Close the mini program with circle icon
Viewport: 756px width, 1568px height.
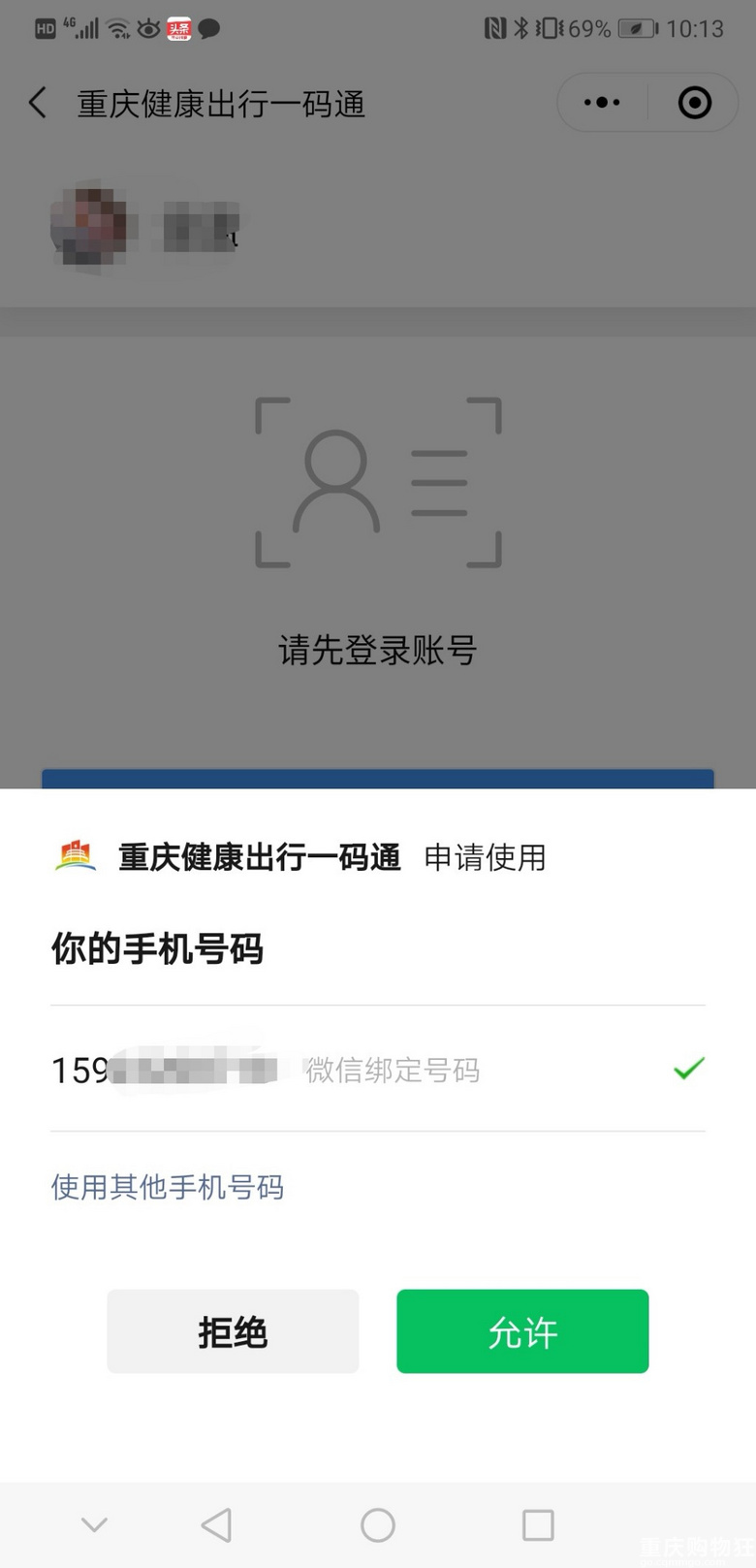[x=694, y=103]
